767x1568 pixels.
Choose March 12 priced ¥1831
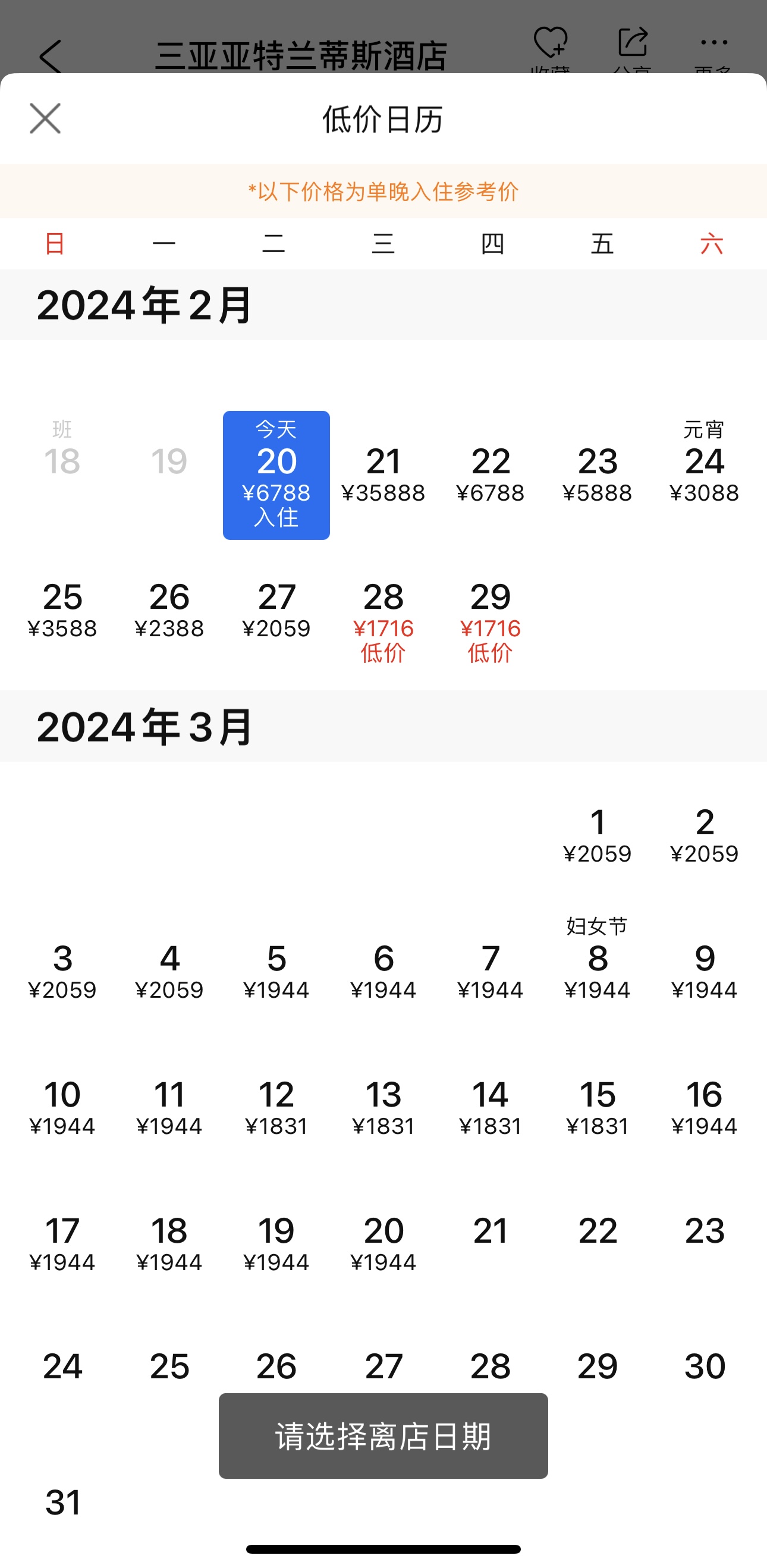click(x=276, y=1107)
